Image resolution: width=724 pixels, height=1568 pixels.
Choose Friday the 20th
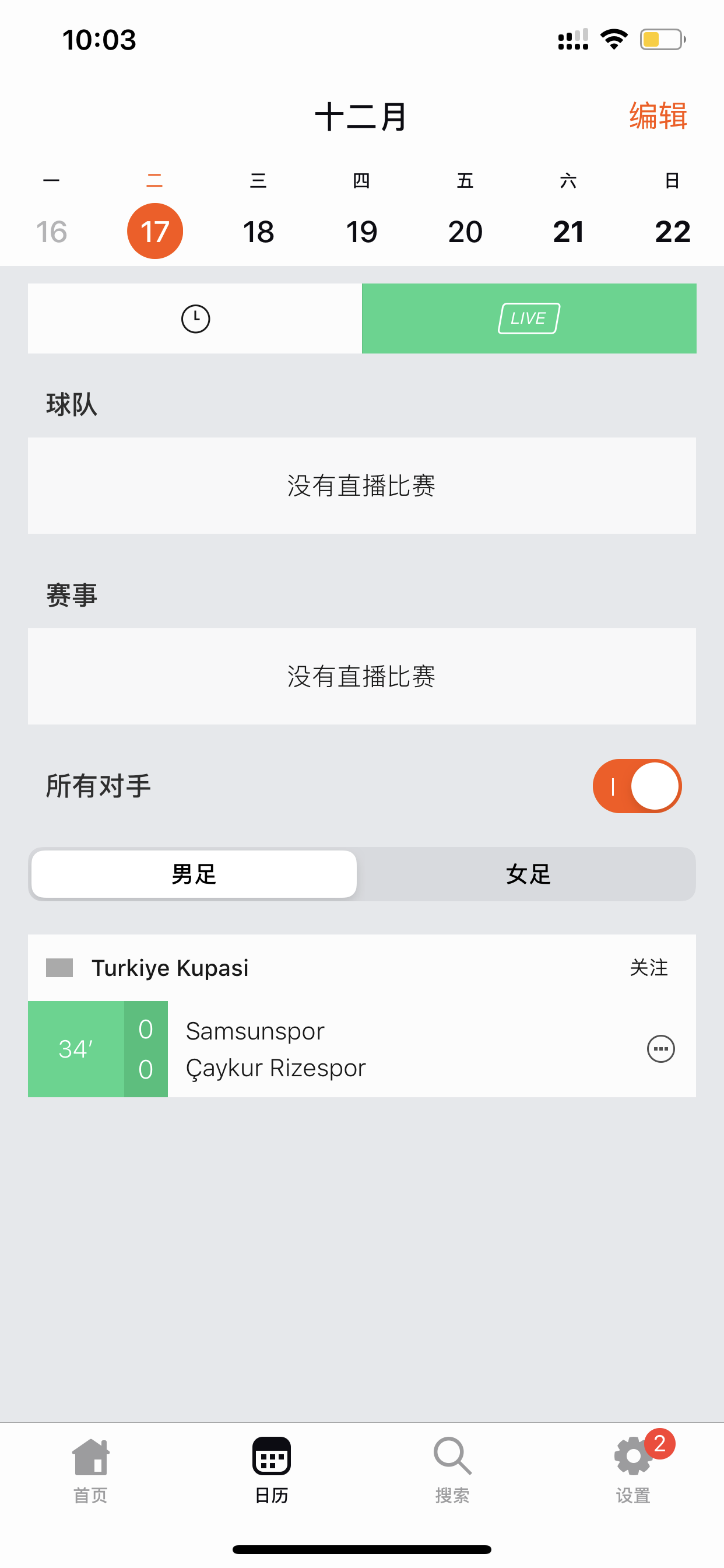click(x=465, y=232)
